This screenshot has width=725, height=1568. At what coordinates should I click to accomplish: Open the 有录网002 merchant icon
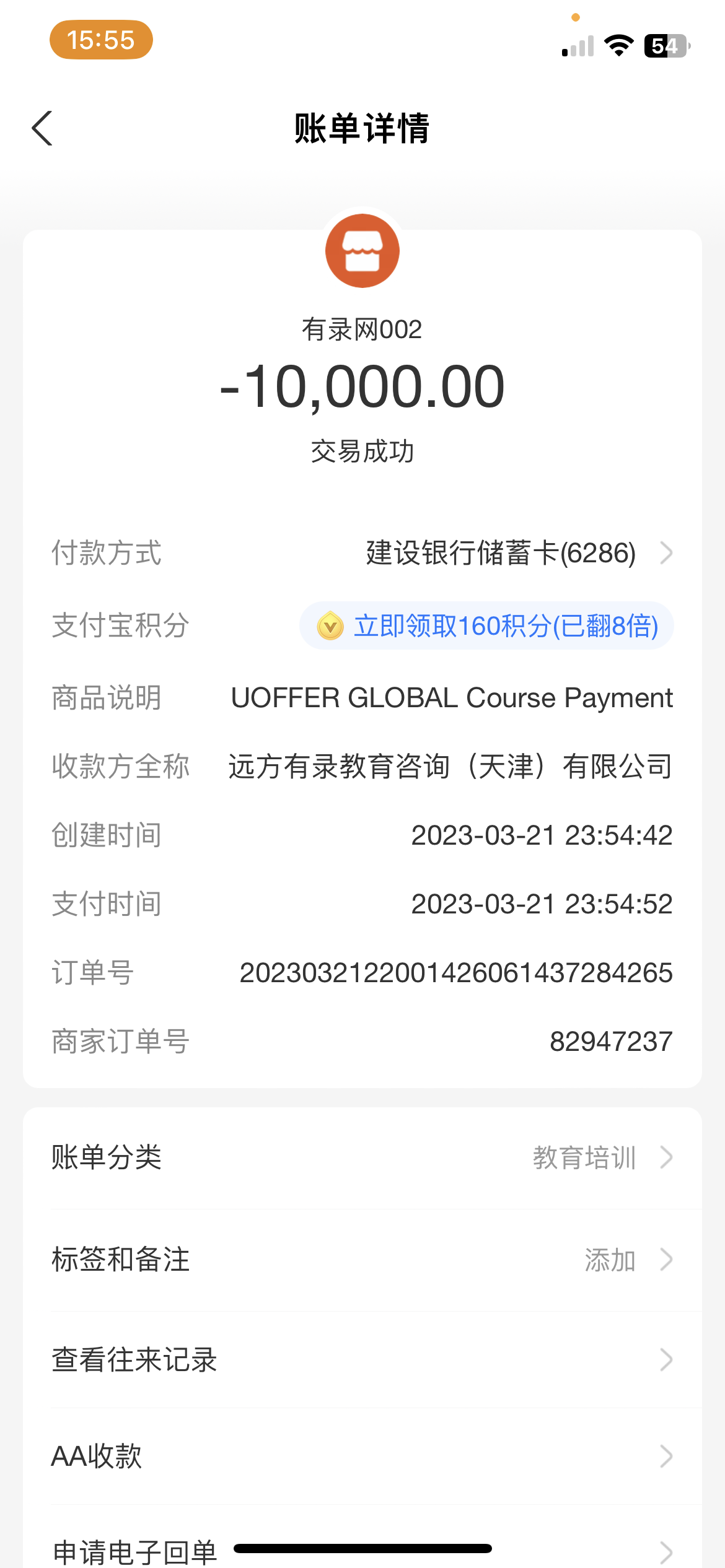click(362, 251)
